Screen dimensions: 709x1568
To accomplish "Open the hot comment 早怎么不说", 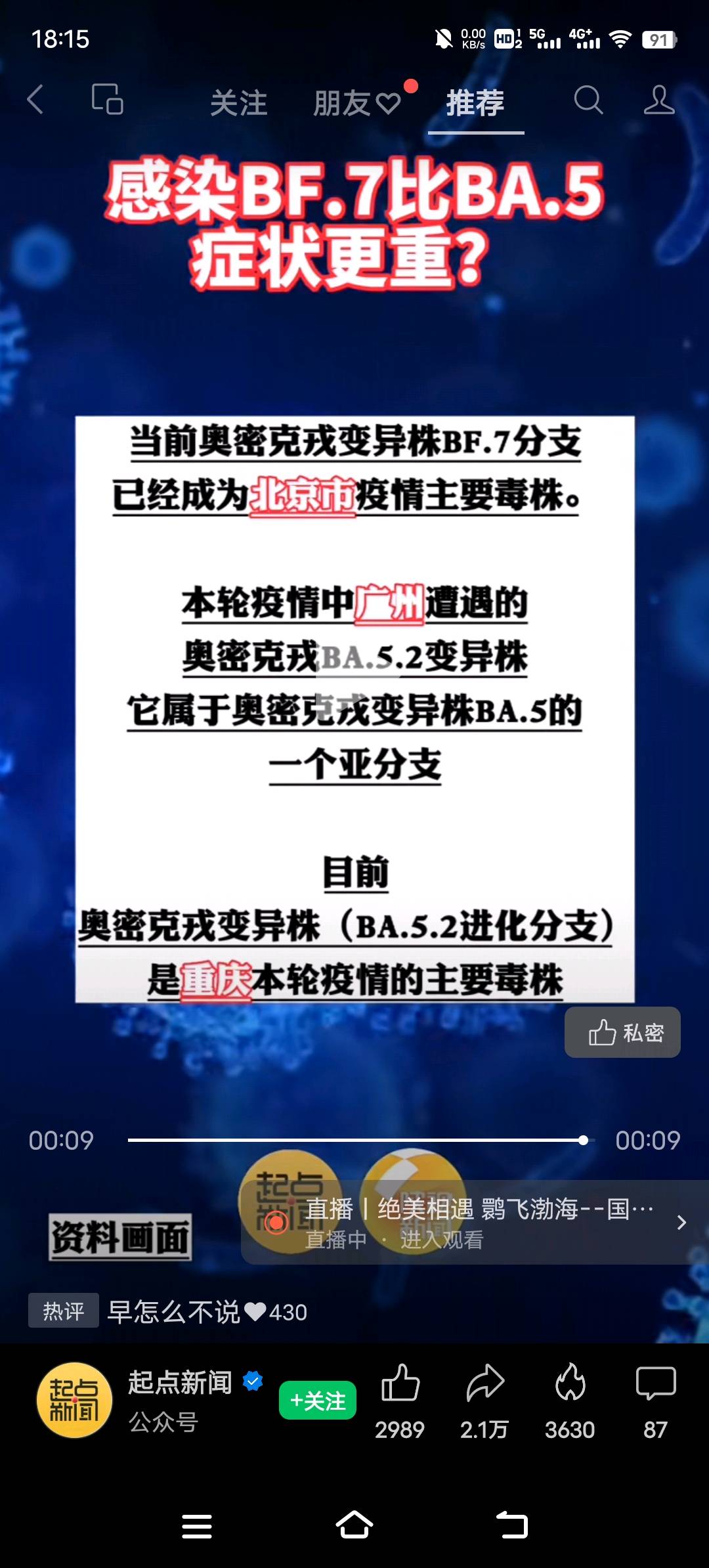I will (173, 1312).
